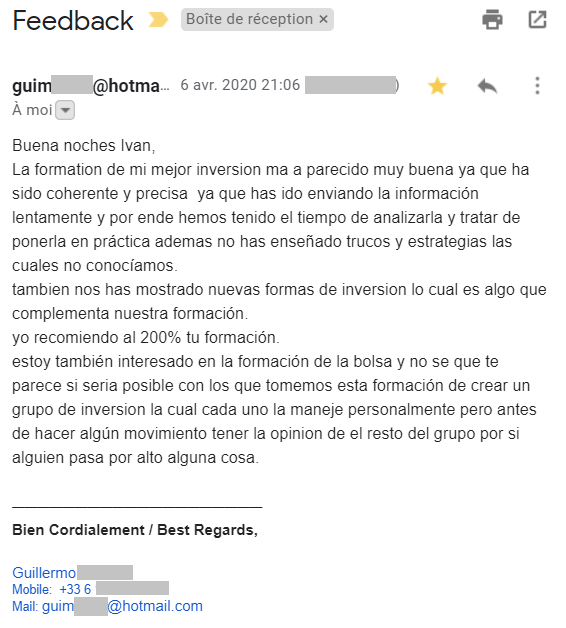Screen dimensions: 566x628
Task: Toggle the importance marker next to Feedback
Action: (158, 20)
